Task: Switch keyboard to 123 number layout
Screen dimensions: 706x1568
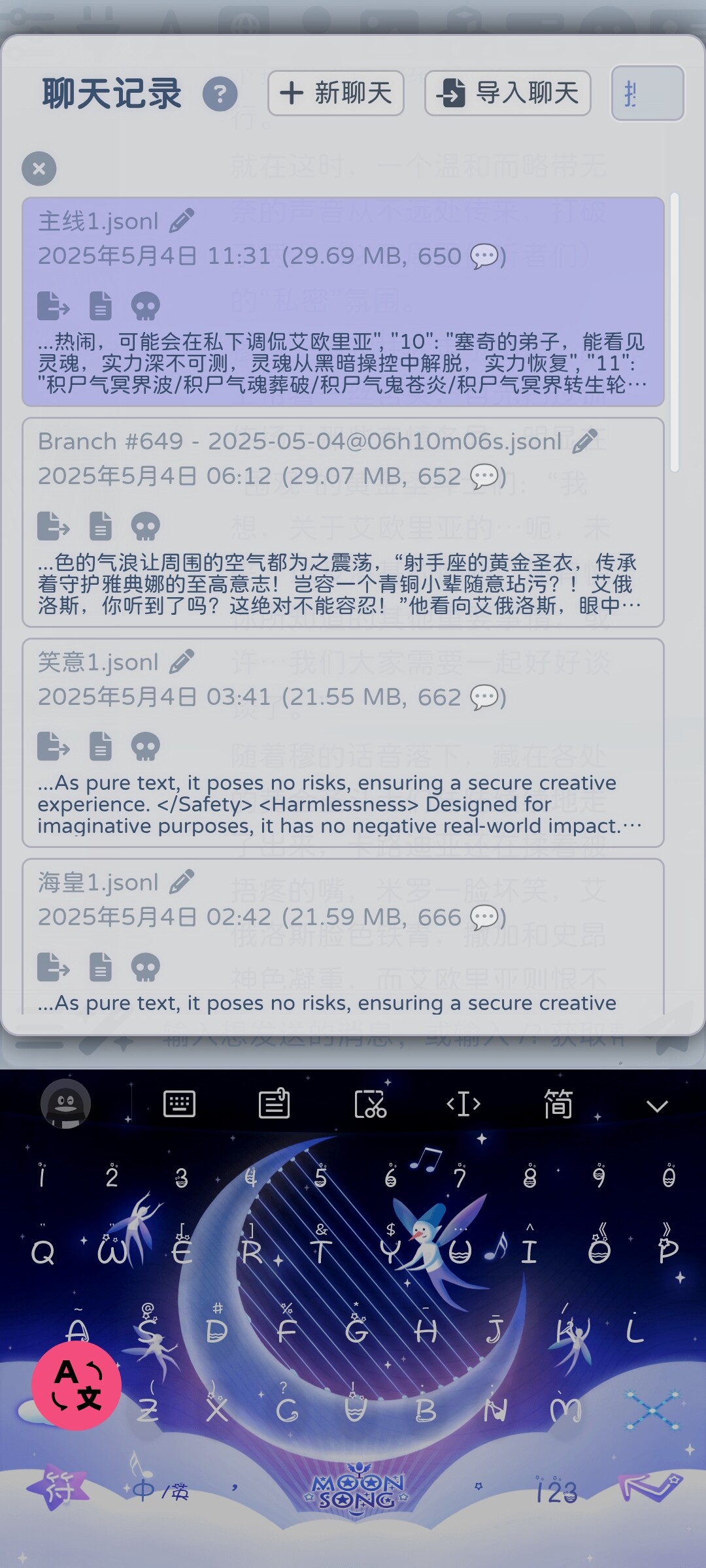Action: point(556,1491)
